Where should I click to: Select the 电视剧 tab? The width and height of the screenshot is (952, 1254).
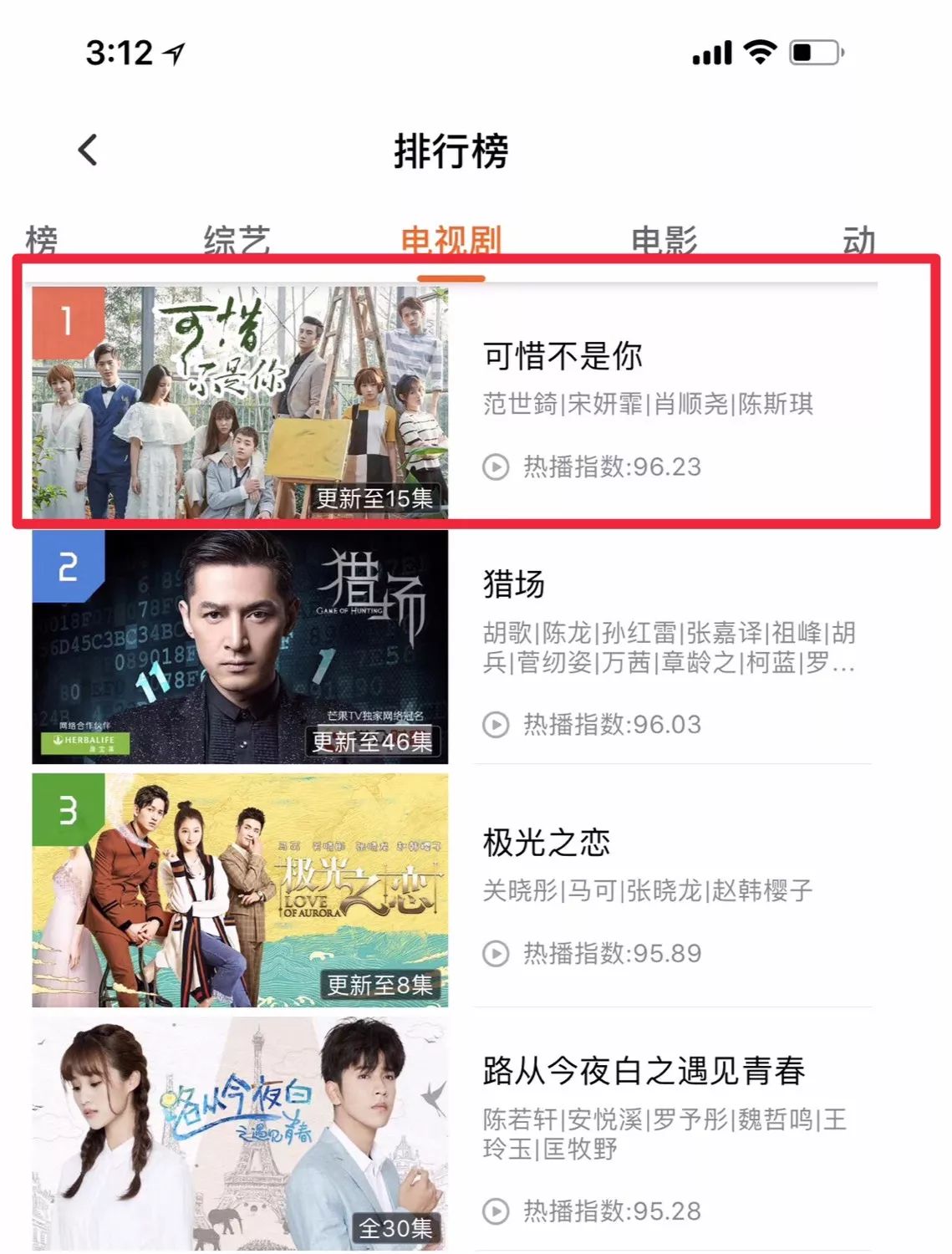(x=451, y=241)
